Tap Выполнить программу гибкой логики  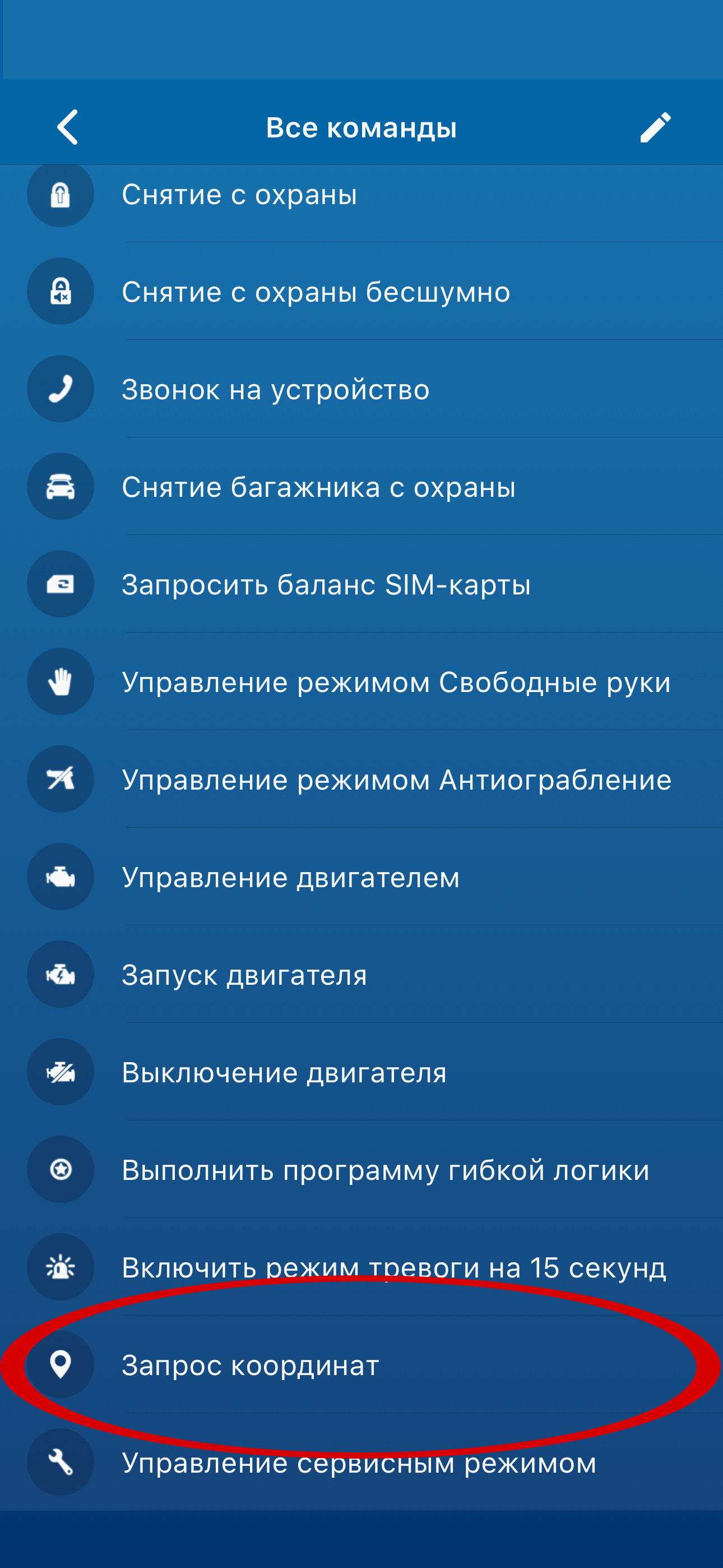coord(384,1170)
